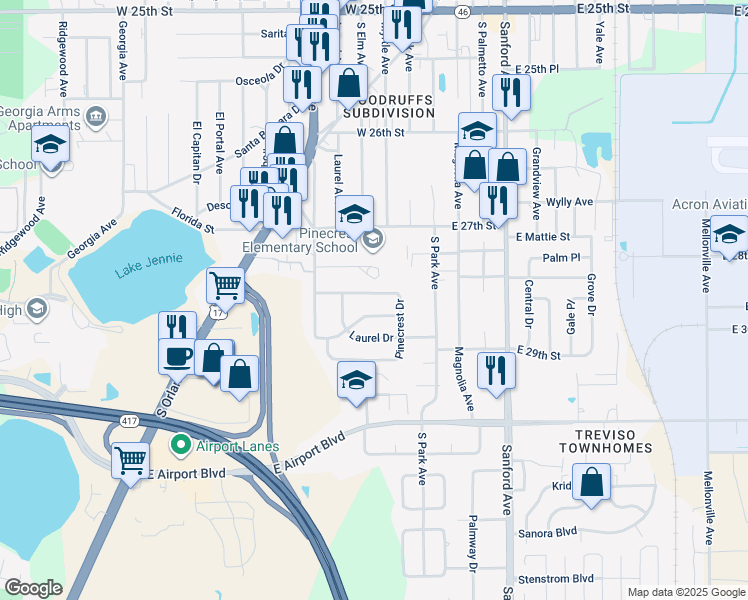This screenshot has height=600, width=748.
Task: Tap the shopping cart marker on E Airport Blvd
Action: pos(131,461)
